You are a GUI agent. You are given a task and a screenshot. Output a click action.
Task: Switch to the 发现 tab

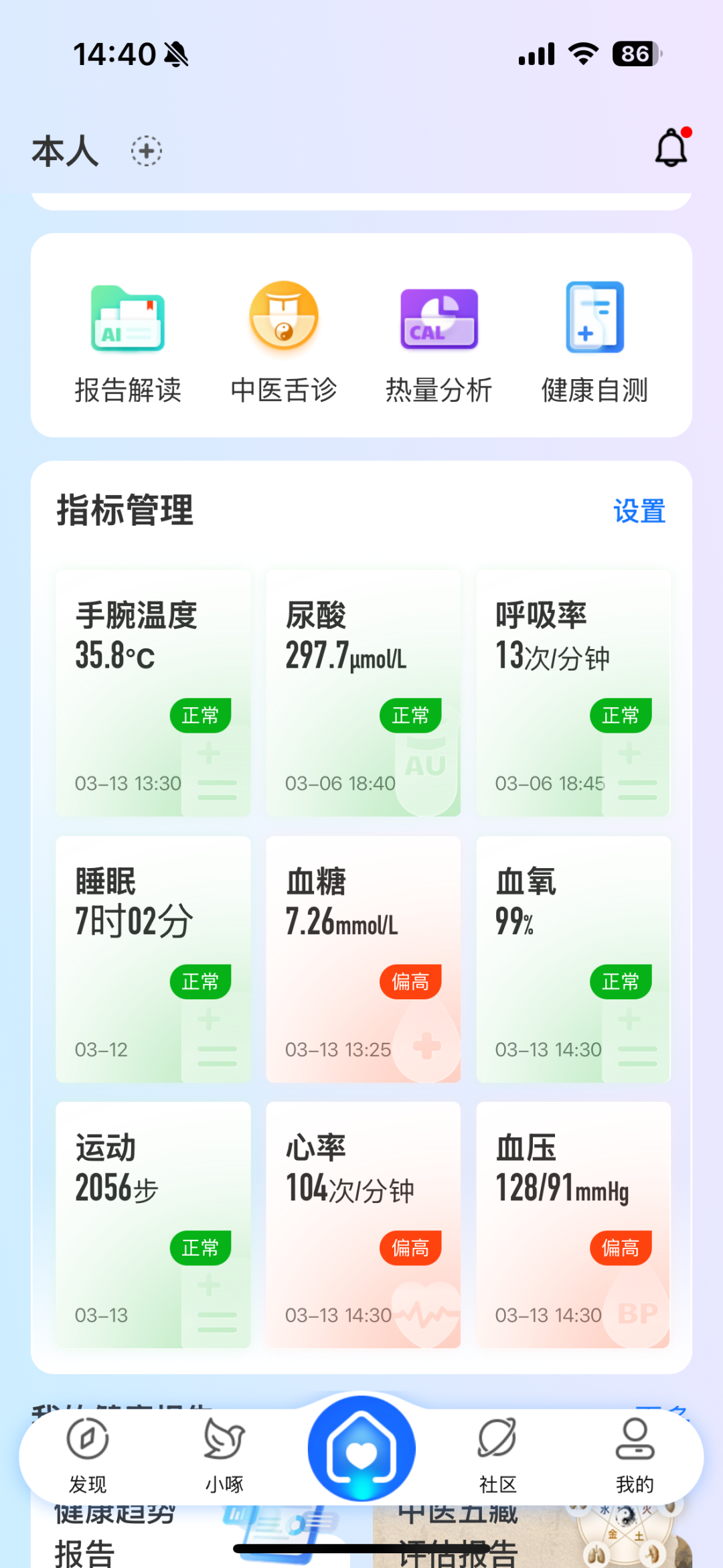click(x=88, y=1455)
